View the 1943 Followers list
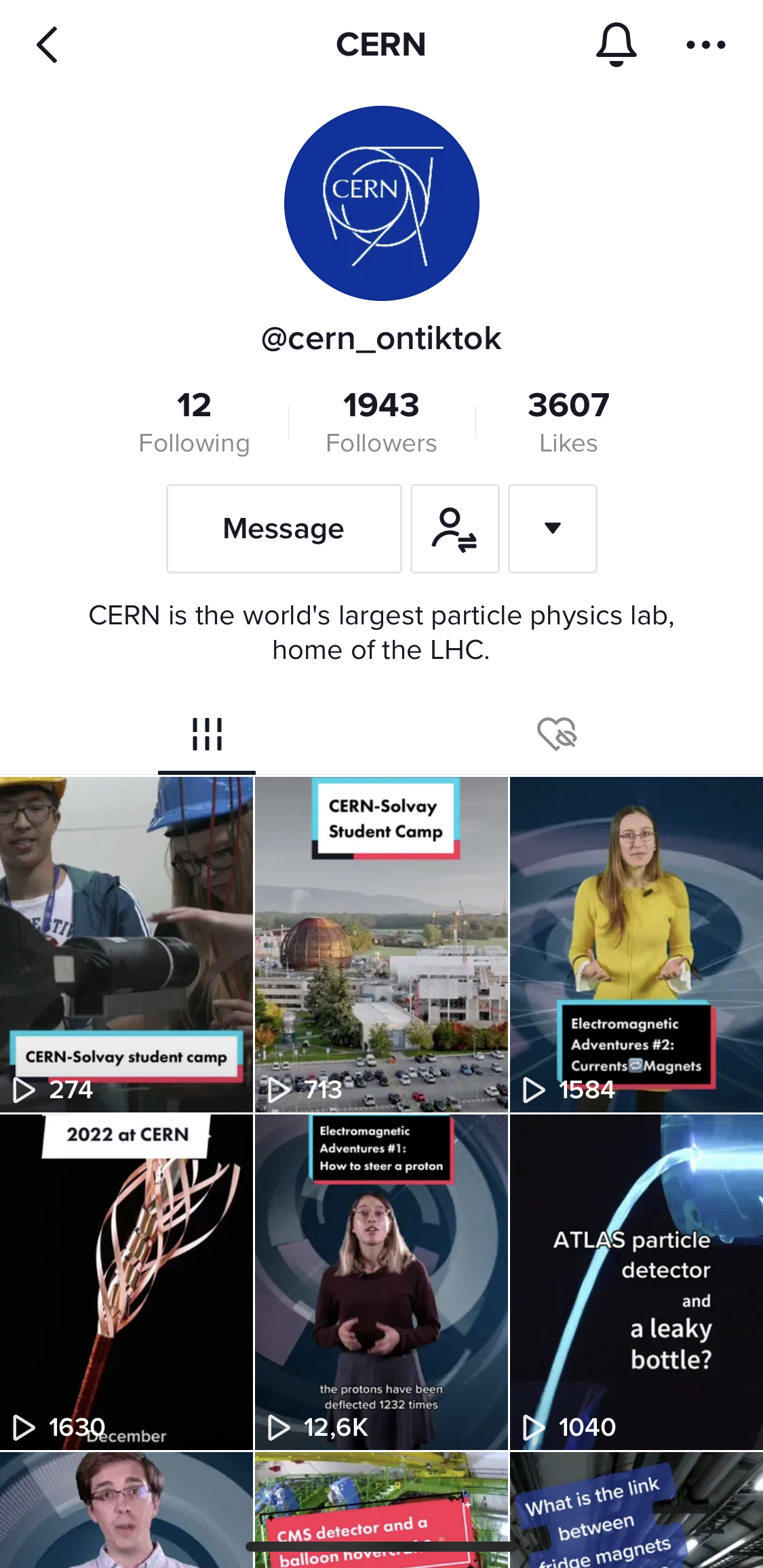This screenshot has height=1568, width=763. pyautogui.click(x=381, y=422)
